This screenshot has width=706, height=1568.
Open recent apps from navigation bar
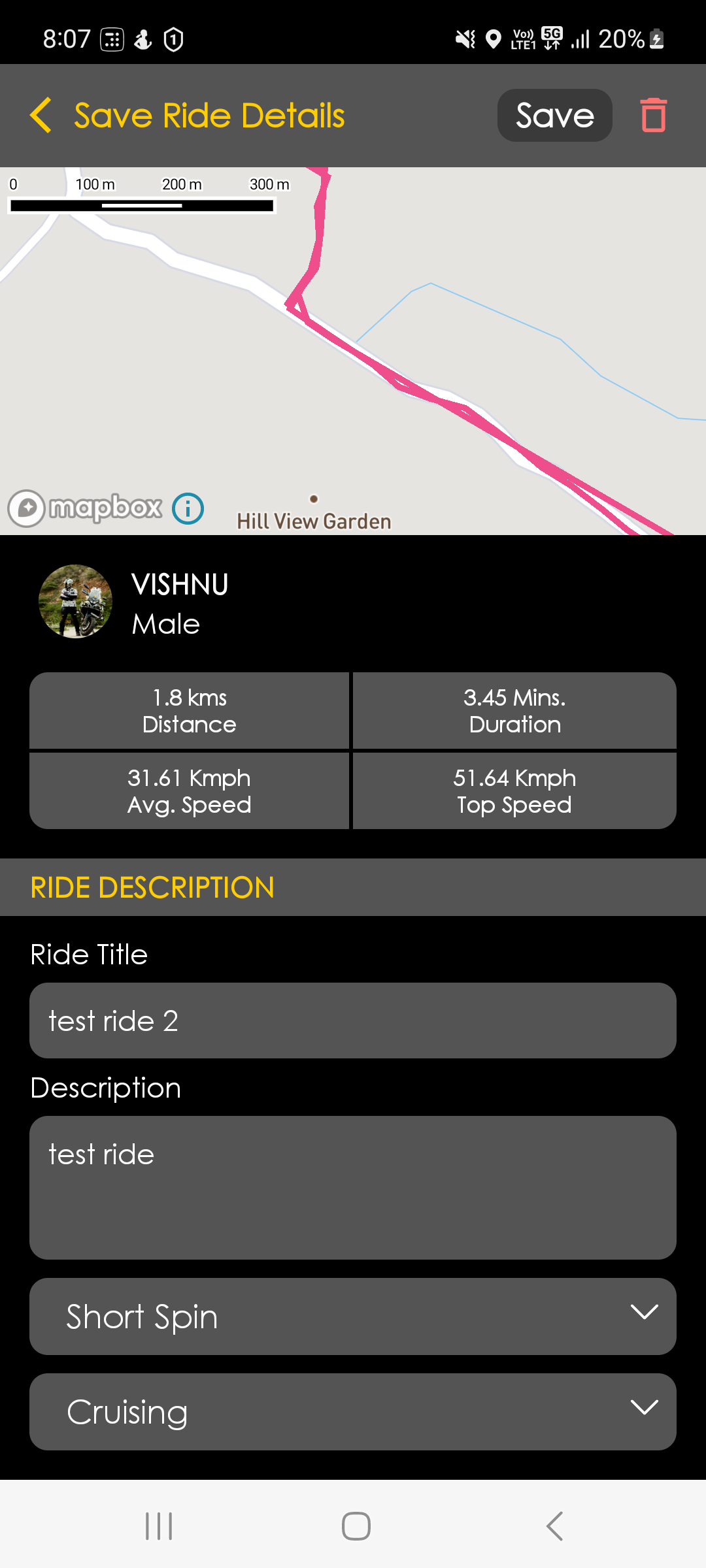click(x=159, y=1526)
